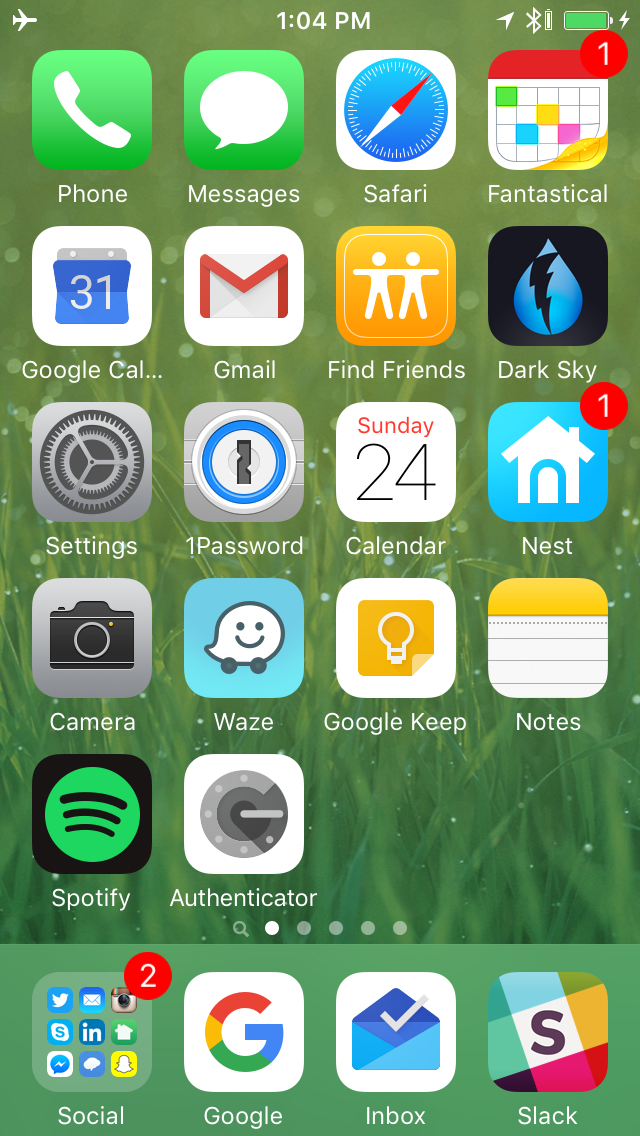
Task: Open Find Friends
Action: [396, 286]
